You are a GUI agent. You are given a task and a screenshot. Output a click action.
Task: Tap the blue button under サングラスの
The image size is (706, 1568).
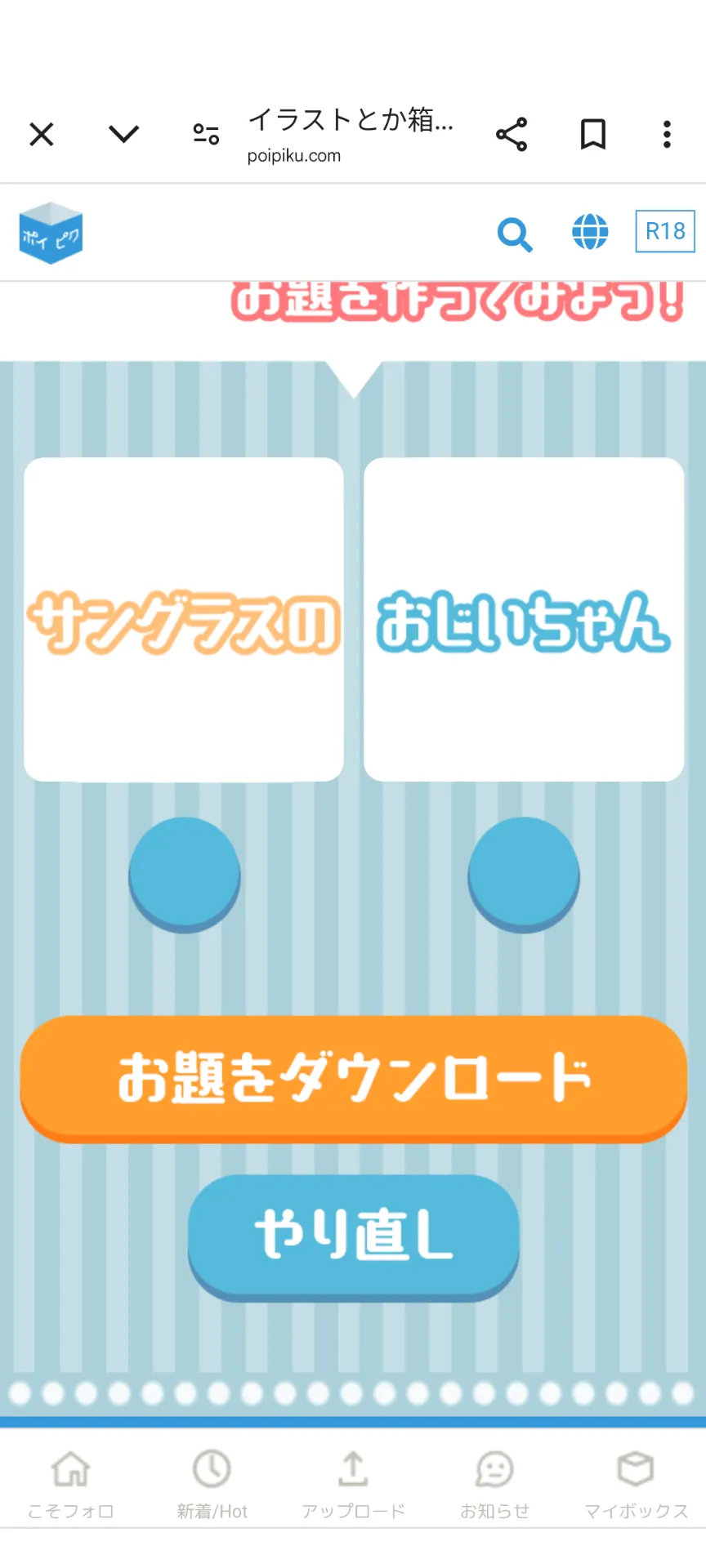click(185, 875)
